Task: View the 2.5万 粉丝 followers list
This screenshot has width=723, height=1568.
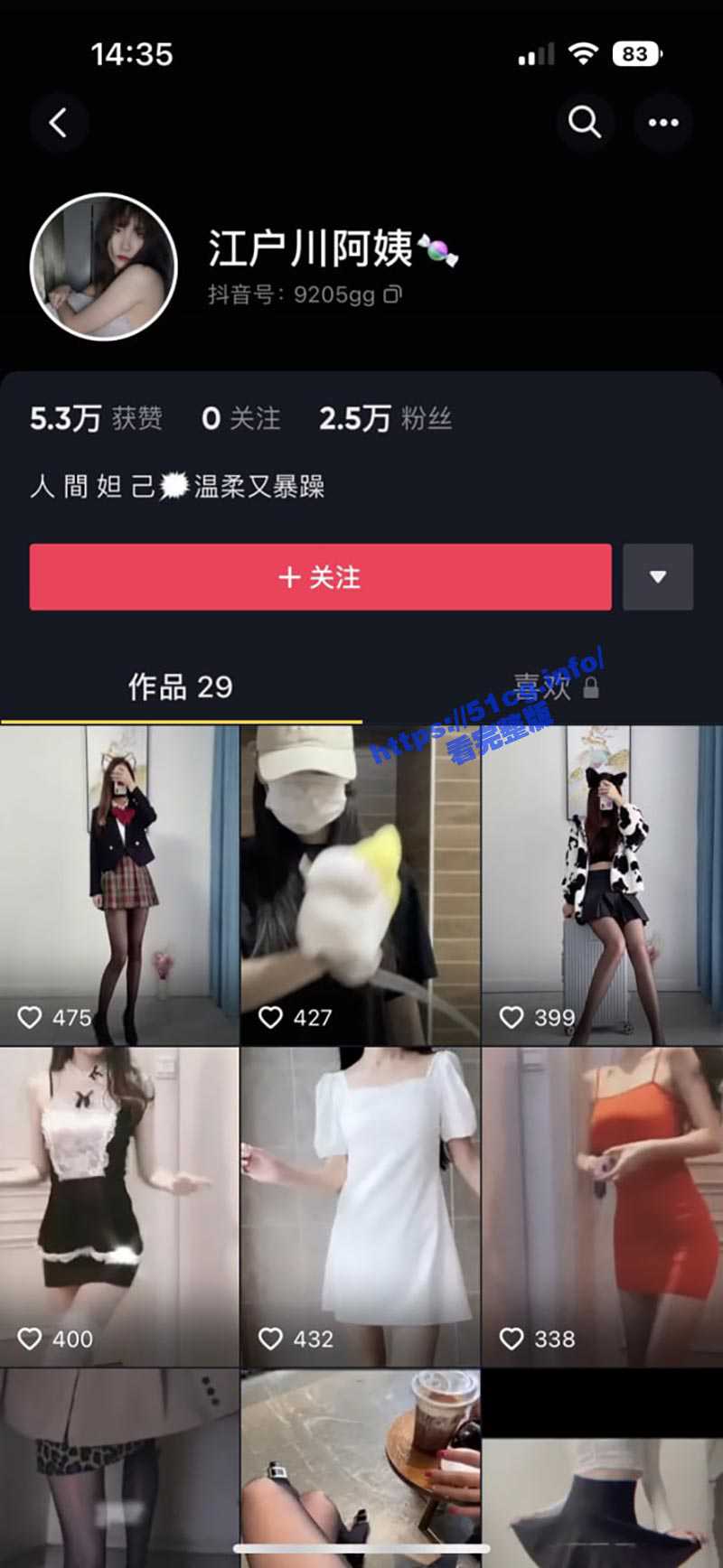Action: [x=385, y=418]
